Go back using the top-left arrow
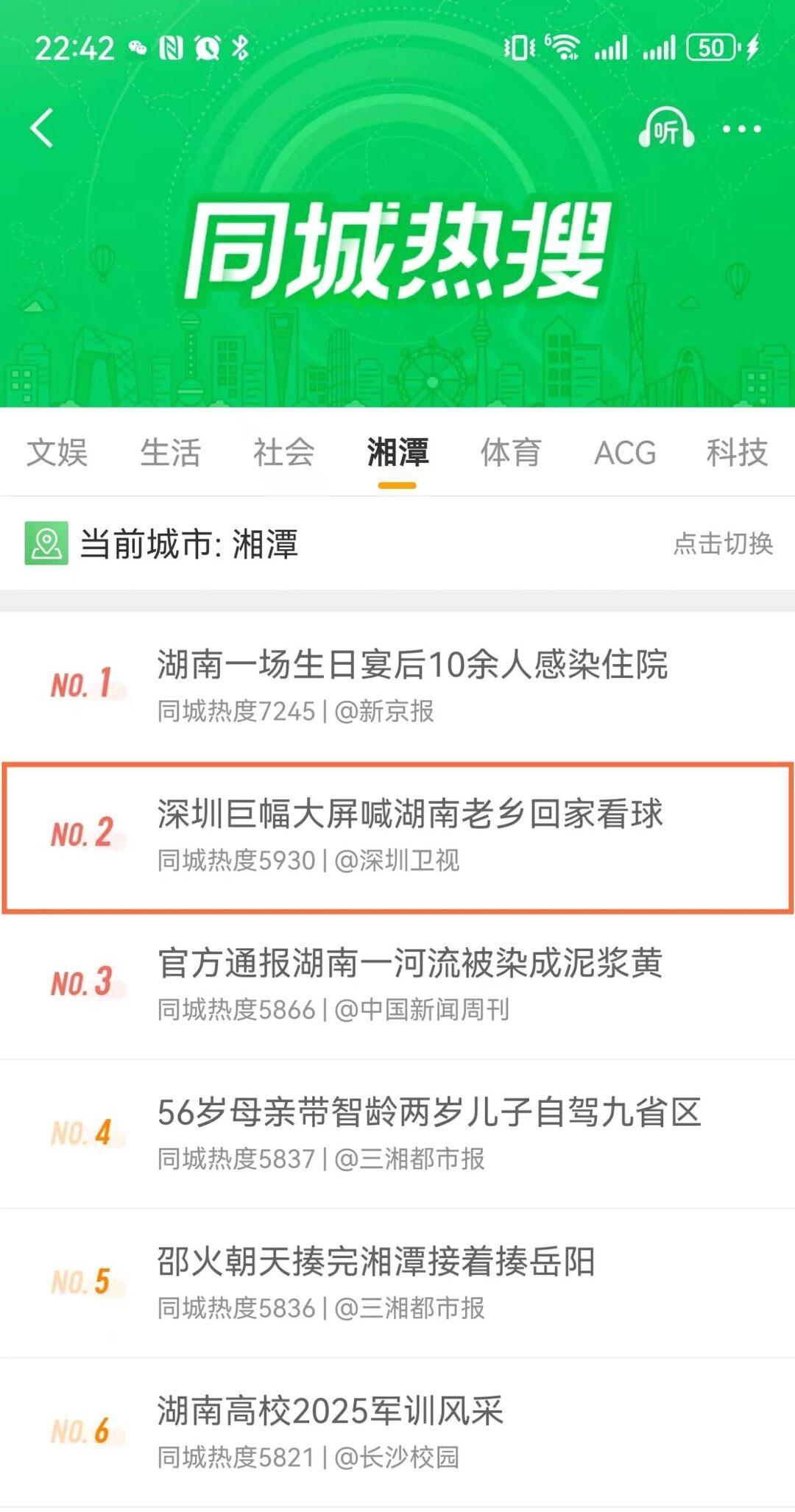The height and width of the screenshot is (1512, 795). pyautogui.click(x=43, y=128)
